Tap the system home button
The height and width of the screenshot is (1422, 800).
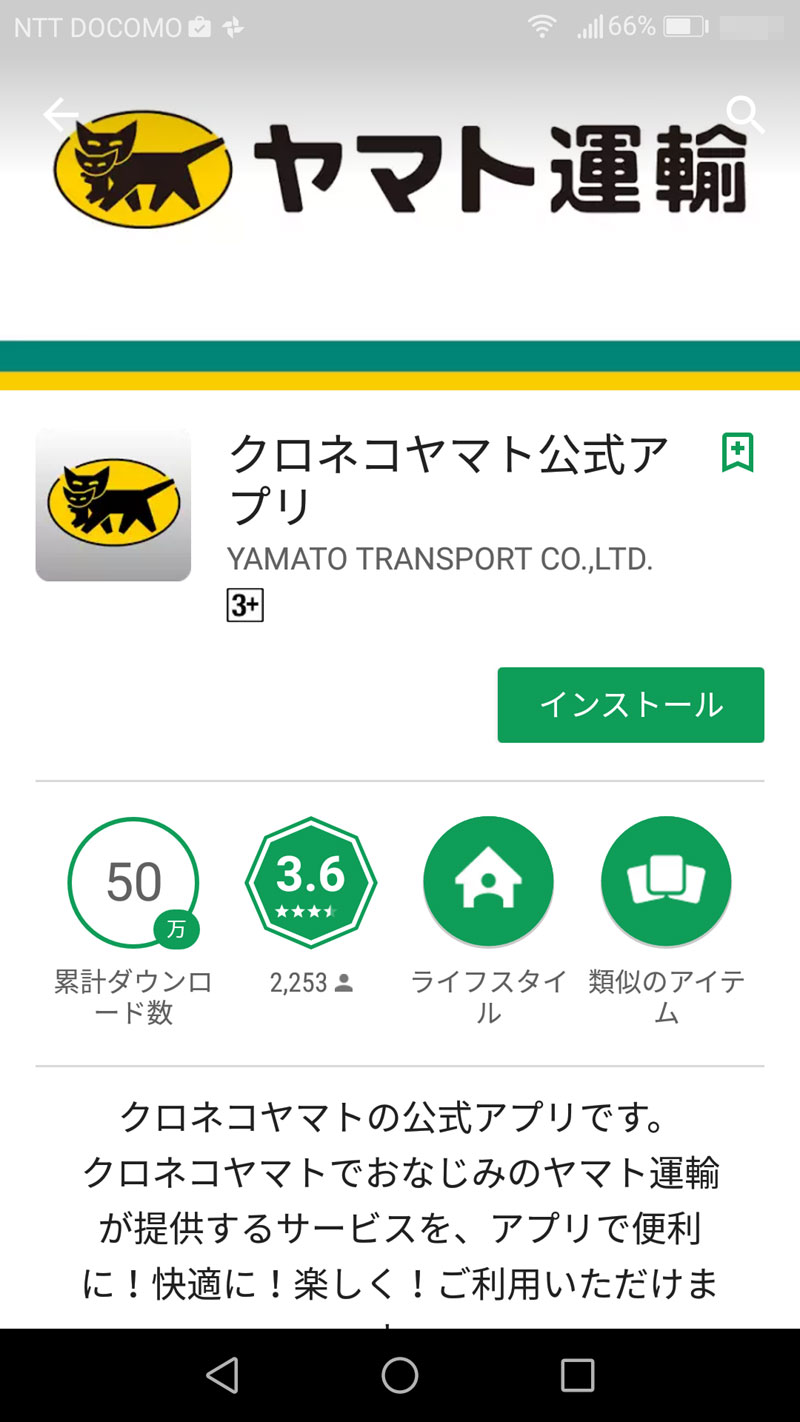tap(400, 1375)
